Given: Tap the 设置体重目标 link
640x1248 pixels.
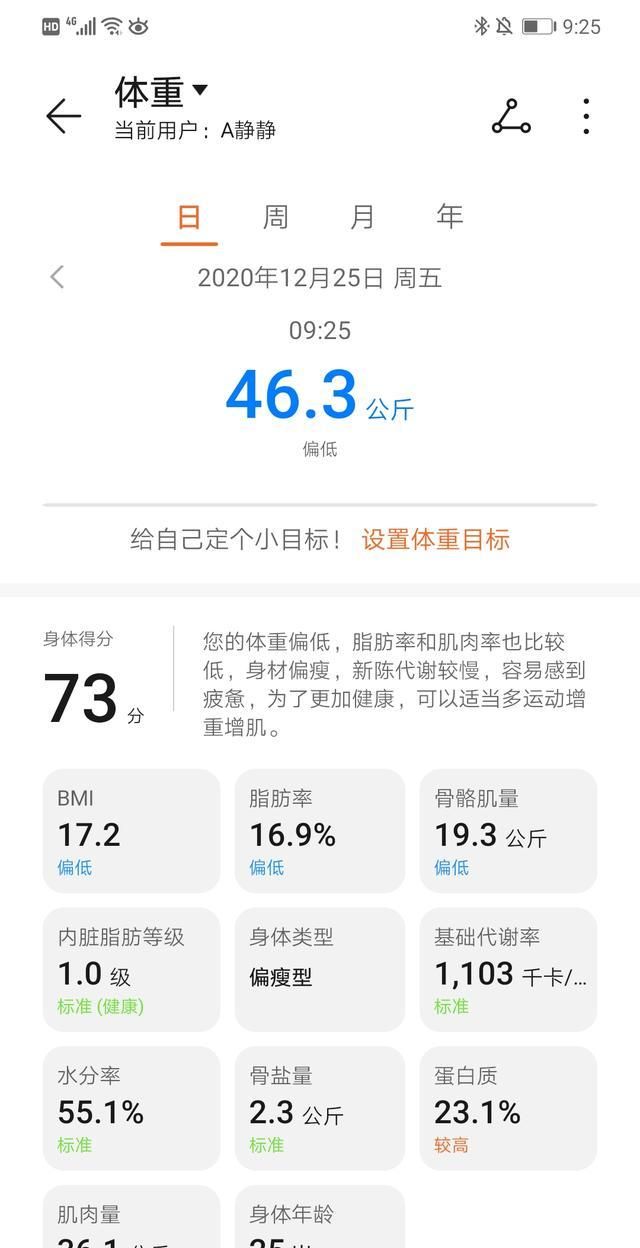Looking at the screenshot, I should 435,540.
